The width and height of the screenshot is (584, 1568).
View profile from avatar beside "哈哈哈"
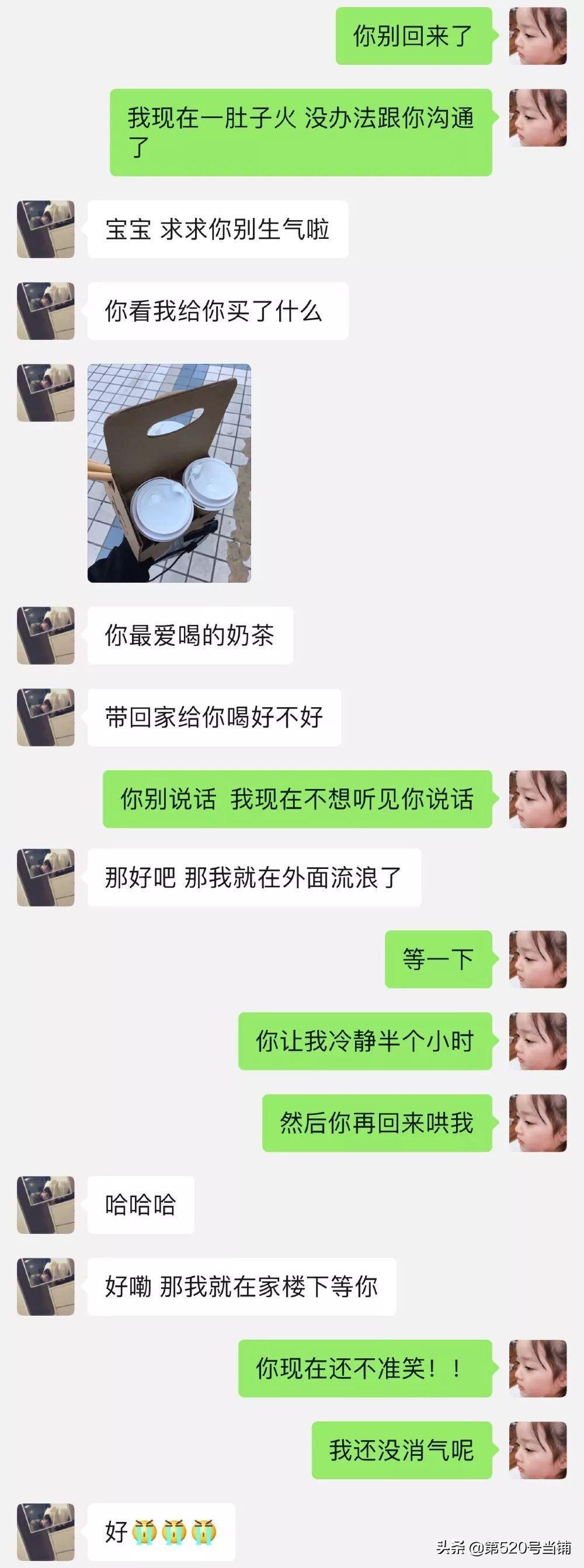click(46, 1205)
